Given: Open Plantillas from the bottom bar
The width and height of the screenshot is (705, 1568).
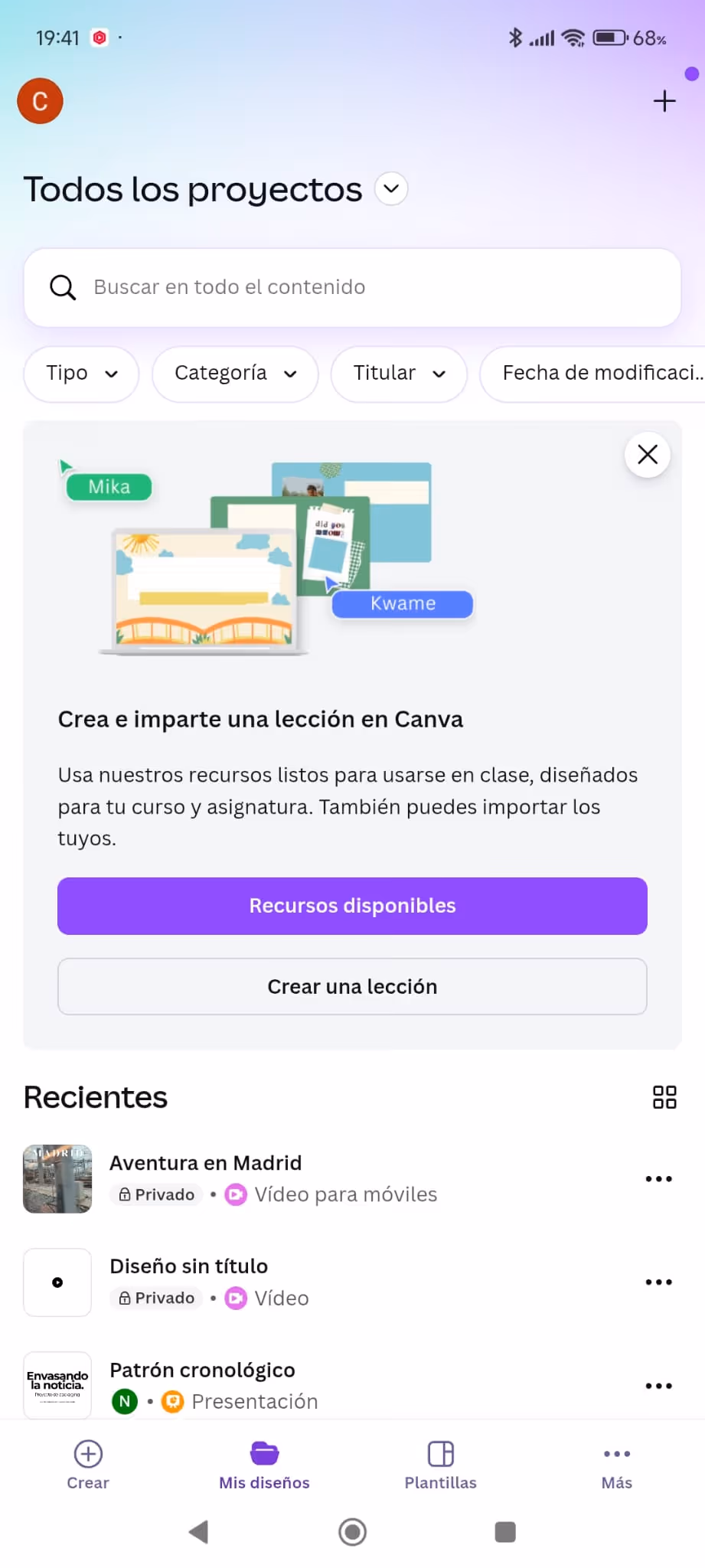Looking at the screenshot, I should coord(440,1462).
